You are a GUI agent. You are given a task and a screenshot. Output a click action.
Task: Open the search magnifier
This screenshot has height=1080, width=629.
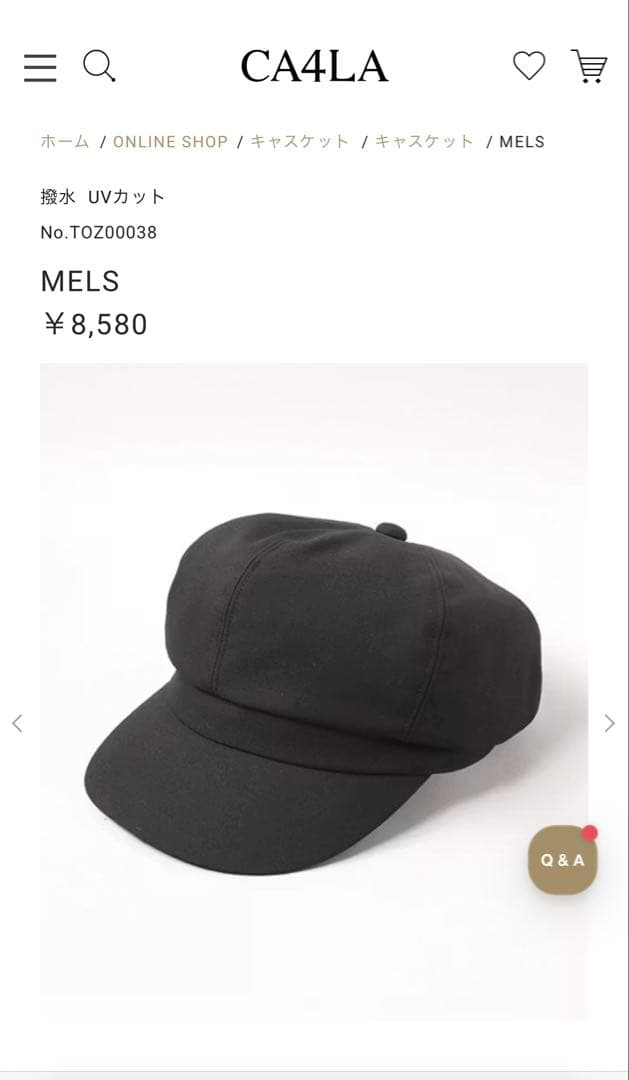(x=98, y=67)
